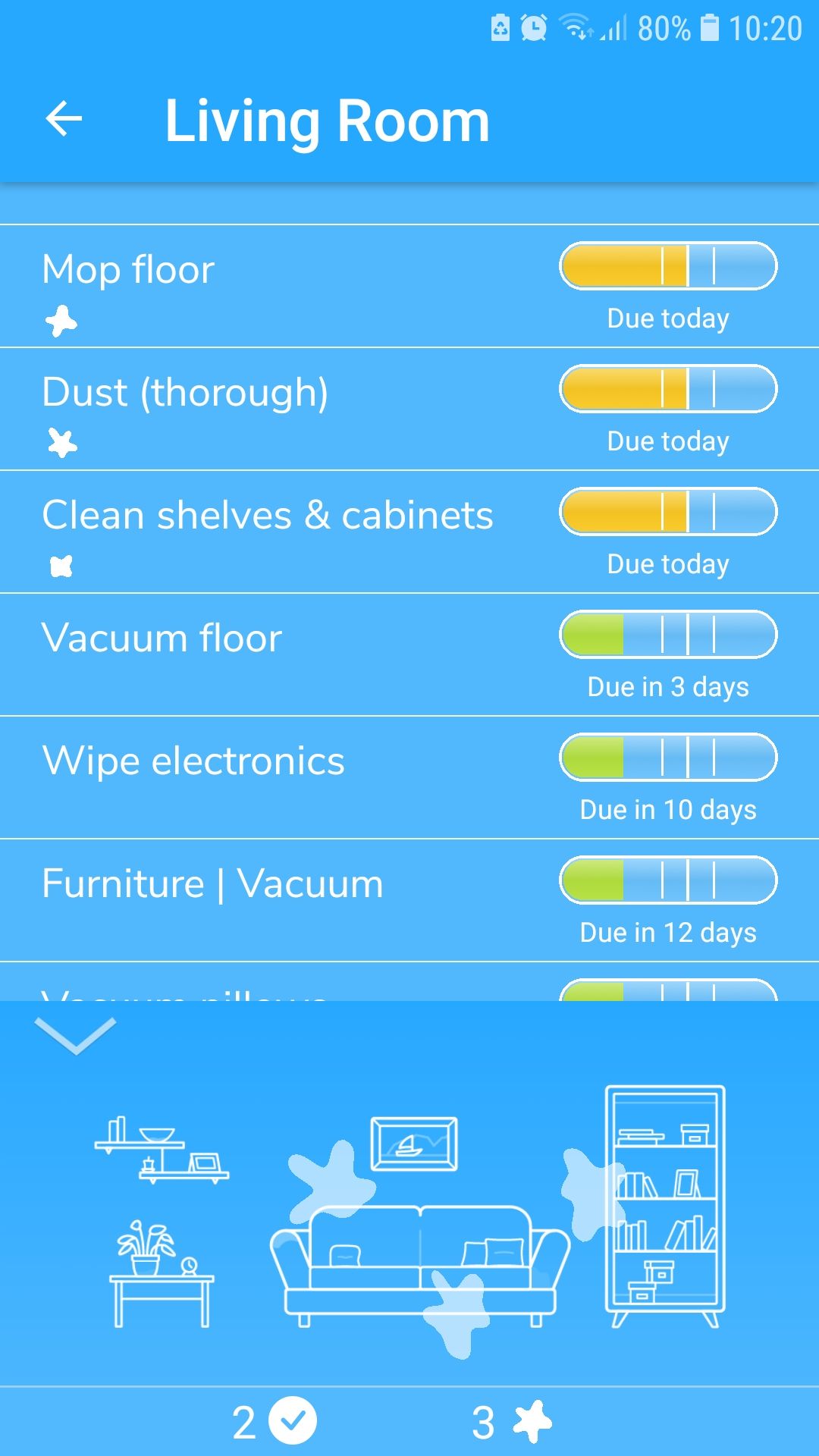Open the Furniture | Vacuum task

(212, 884)
